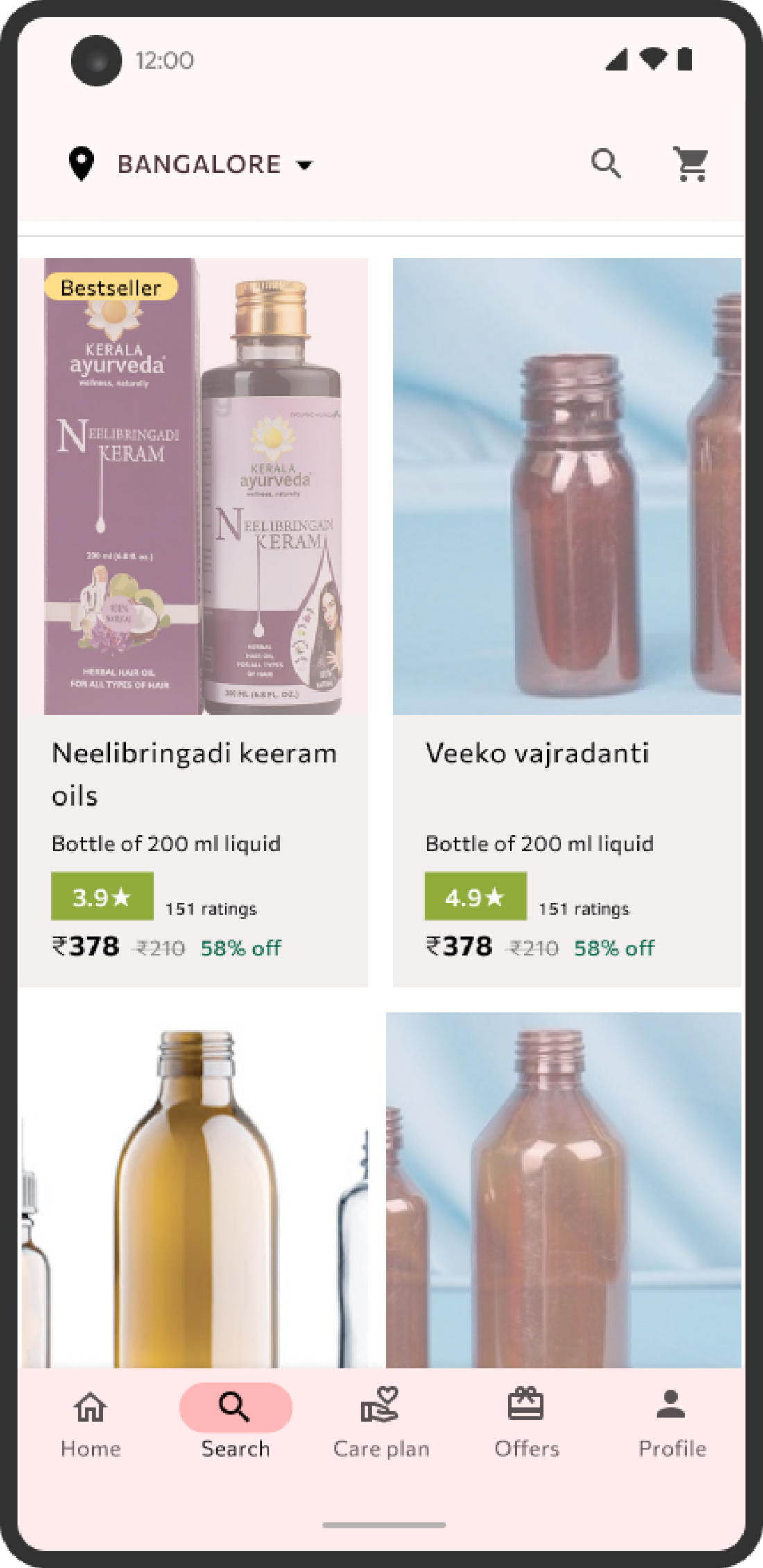Open the shopping cart

692,164
